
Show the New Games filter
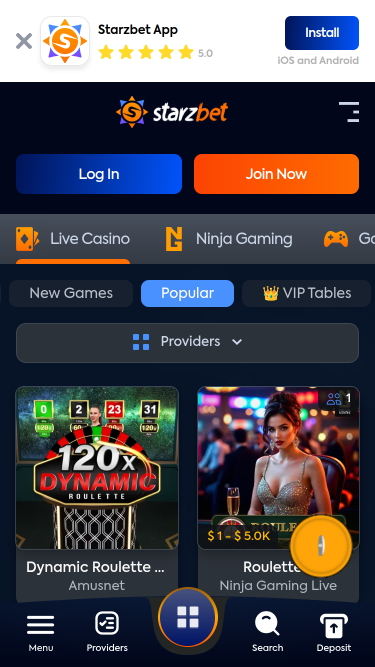click(x=71, y=293)
